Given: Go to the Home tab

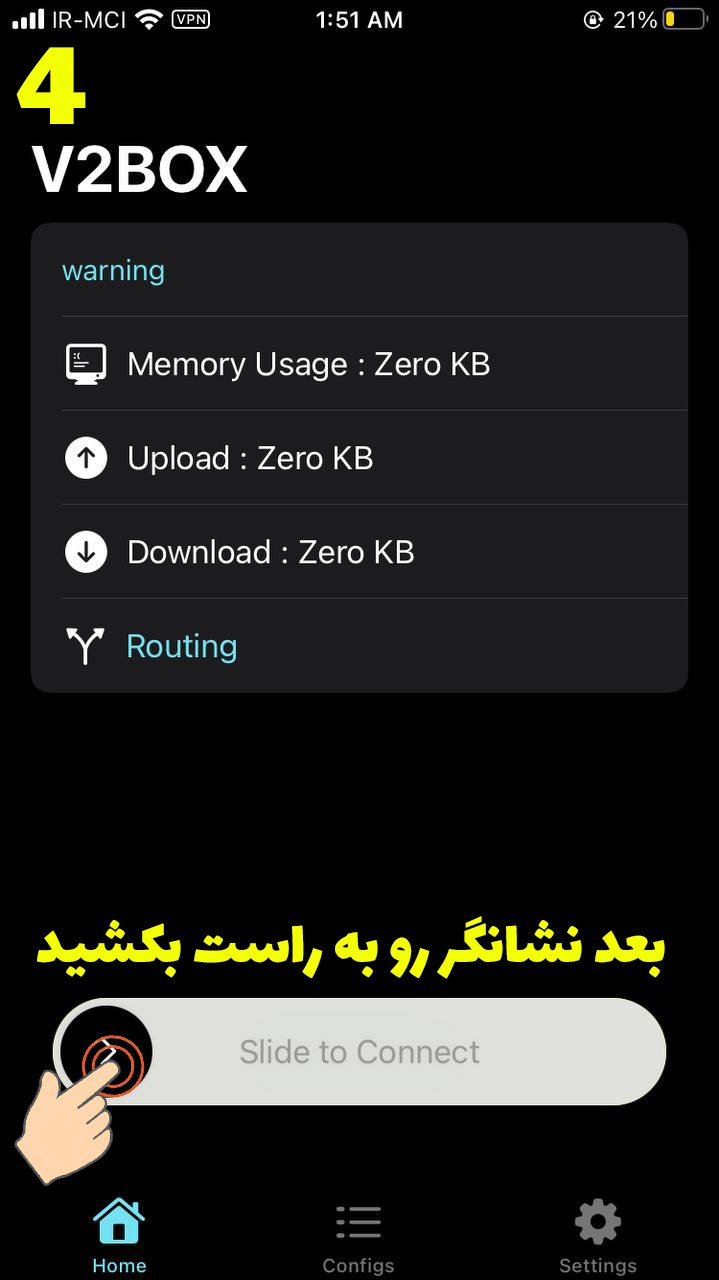Looking at the screenshot, I should pyautogui.click(x=119, y=1238).
